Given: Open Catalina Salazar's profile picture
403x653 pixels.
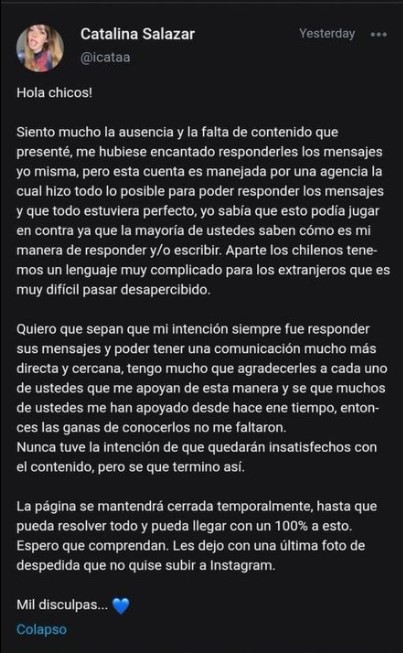Looking at the screenshot, I should pos(40,48).
